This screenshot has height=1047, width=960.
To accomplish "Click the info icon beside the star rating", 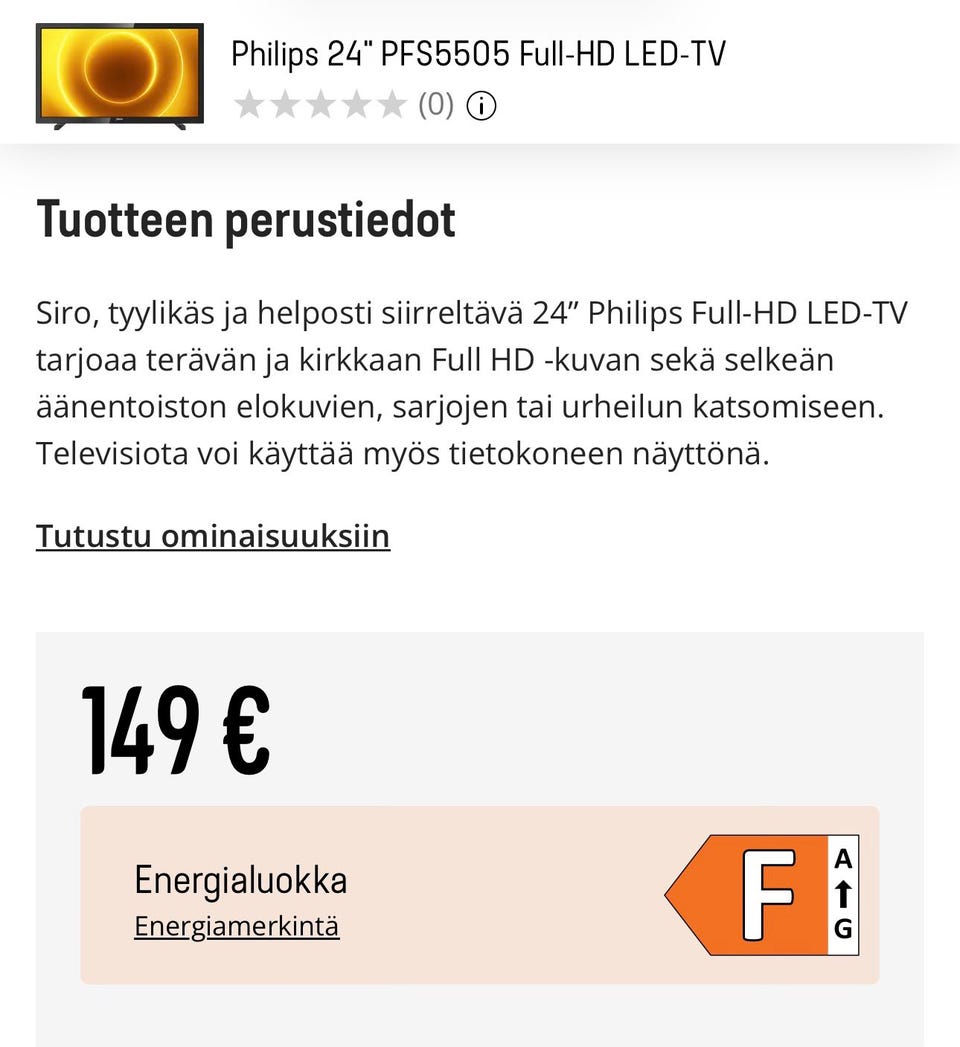I will [482, 106].
